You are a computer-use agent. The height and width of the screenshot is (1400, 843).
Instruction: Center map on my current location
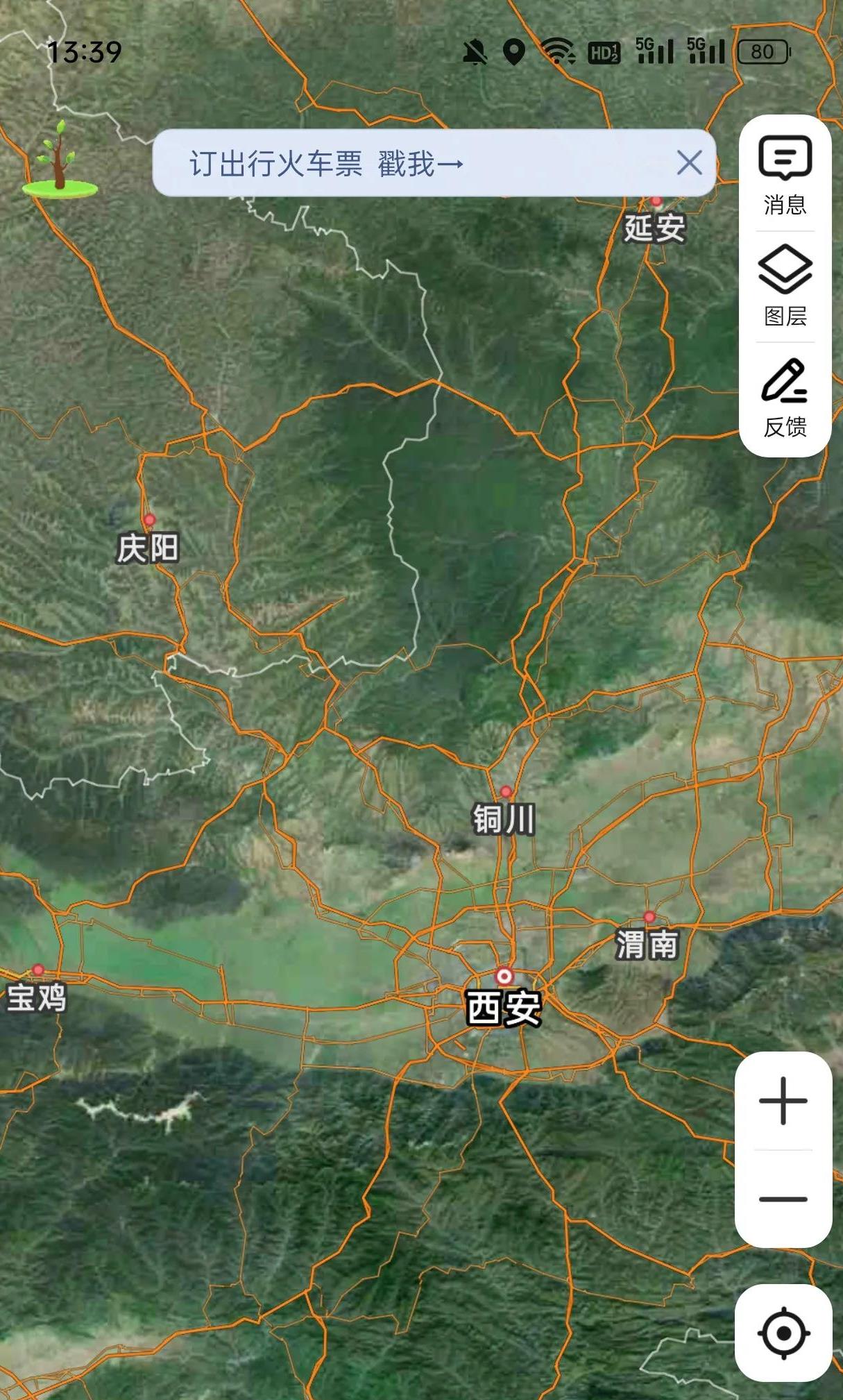click(783, 1333)
